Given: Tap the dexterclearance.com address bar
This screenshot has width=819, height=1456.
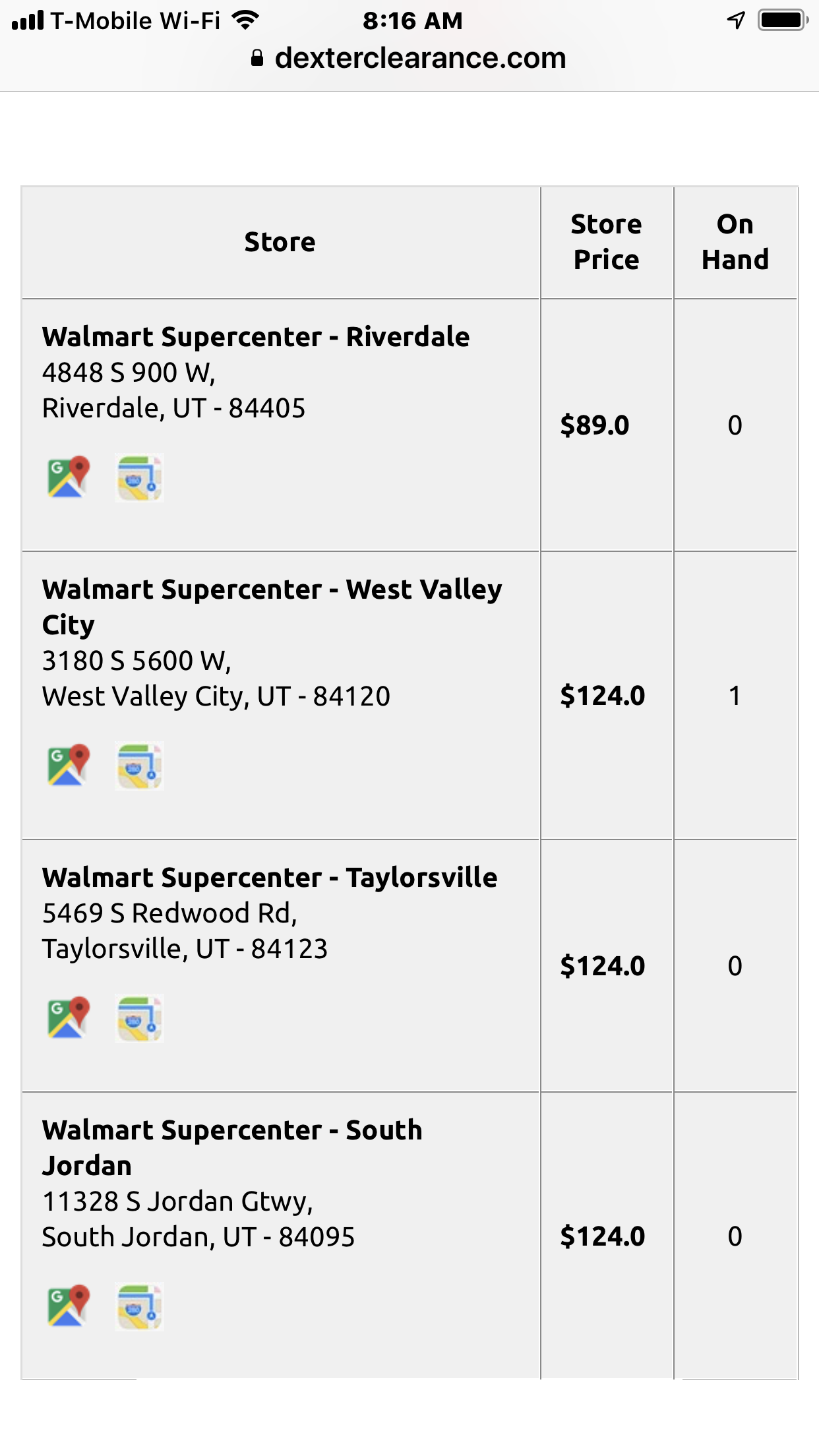Looking at the screenshot, I should click(x=409, y=58).
